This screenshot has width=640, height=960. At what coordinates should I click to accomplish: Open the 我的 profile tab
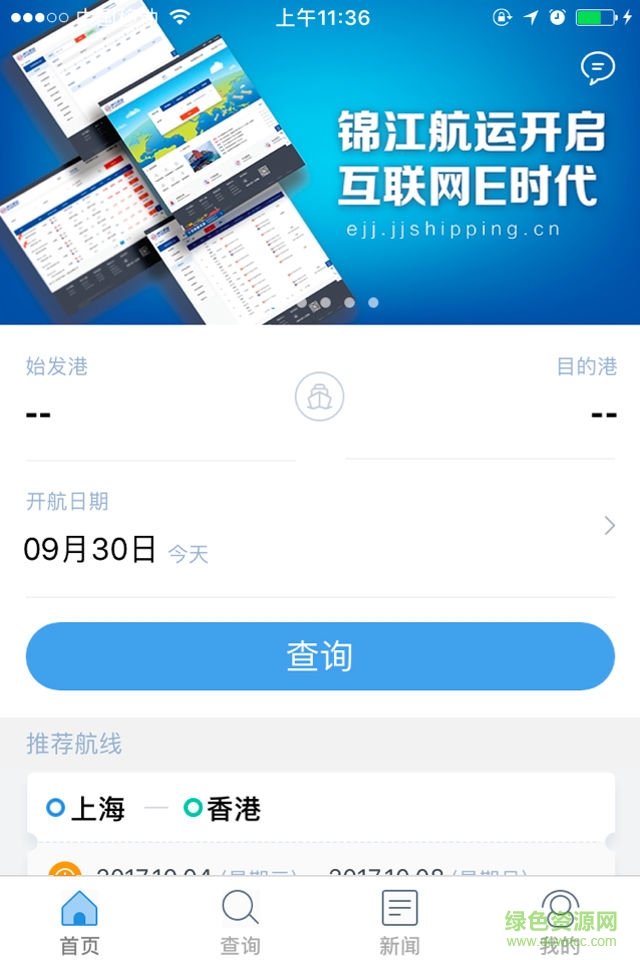click(560, 922)
